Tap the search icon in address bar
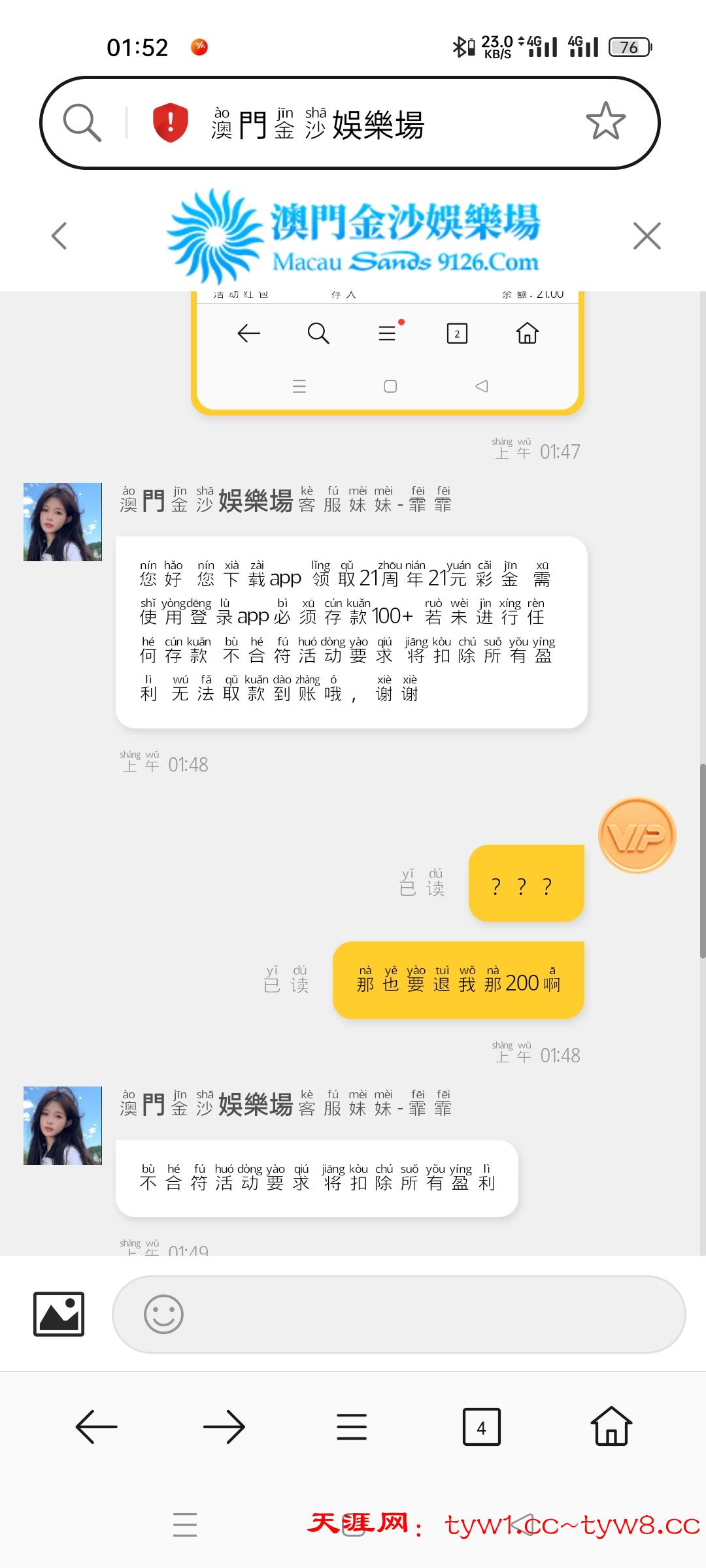Image resolution: width=706 pixels, height=1568 pixels. [82, 122]
